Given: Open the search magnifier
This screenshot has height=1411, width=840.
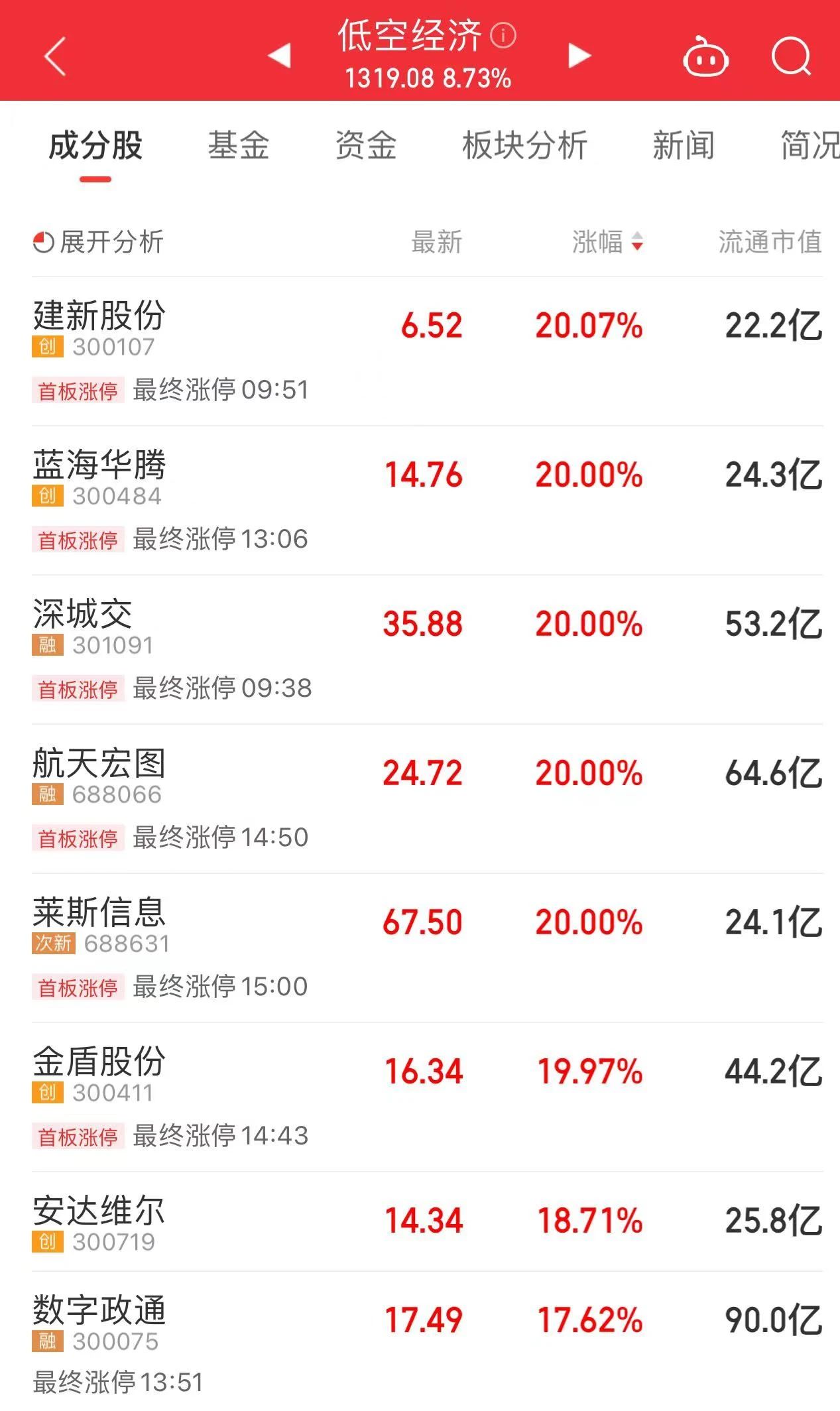Looking at the screenshot, I should point(792,57).
